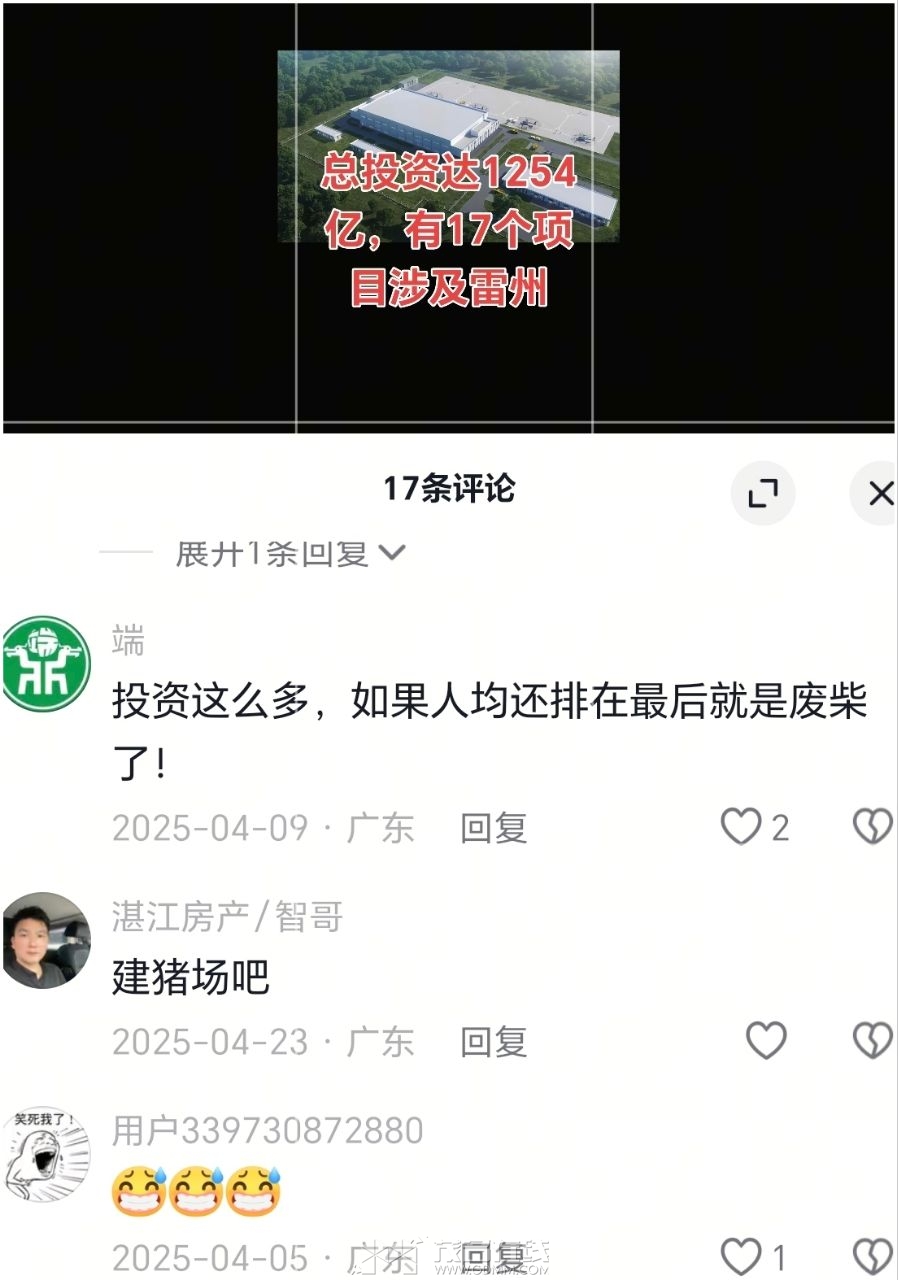
Task: Like 用户339730872880's emoji comment
Action: (x=741, y=1257)
